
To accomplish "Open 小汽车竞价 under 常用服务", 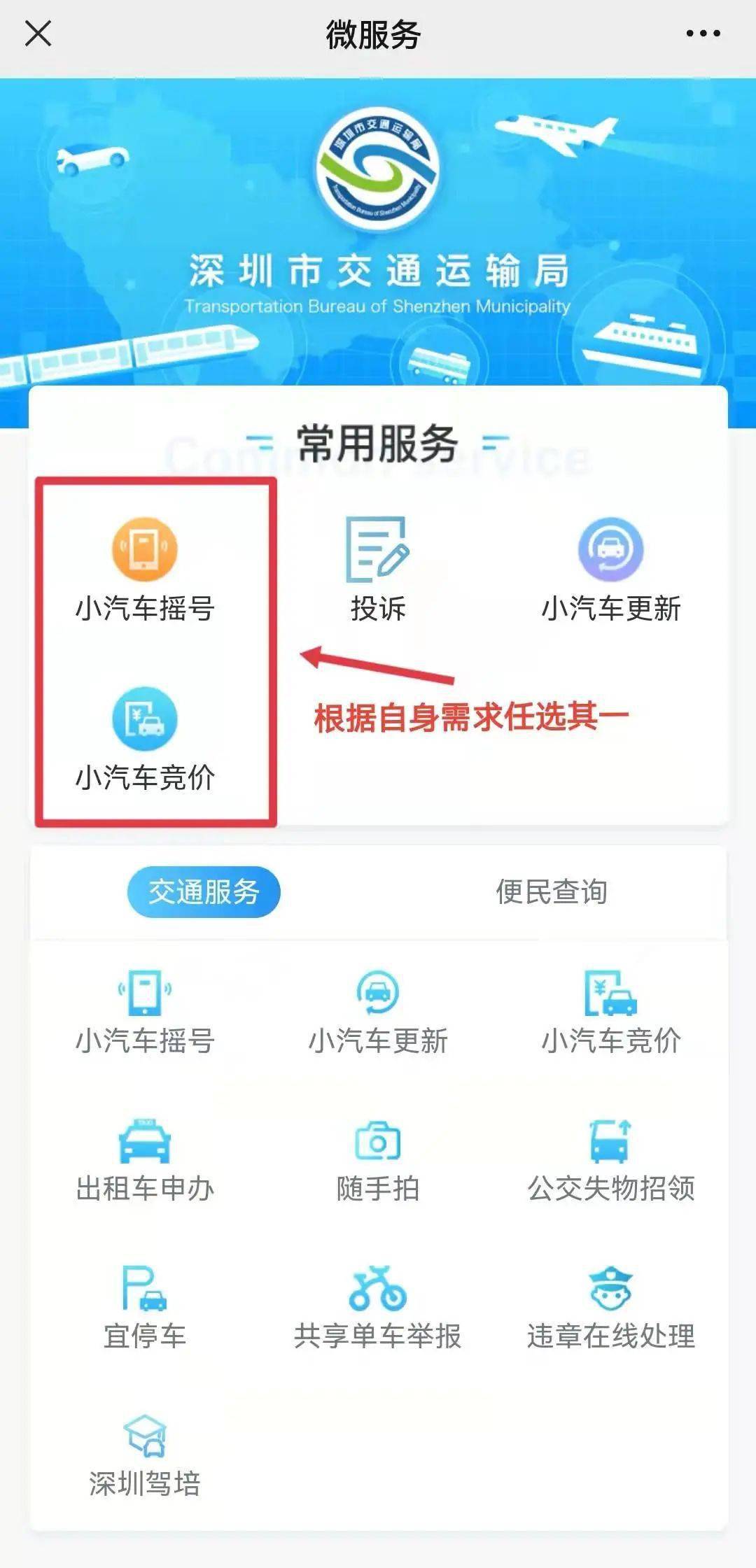I will pos(145,740).
